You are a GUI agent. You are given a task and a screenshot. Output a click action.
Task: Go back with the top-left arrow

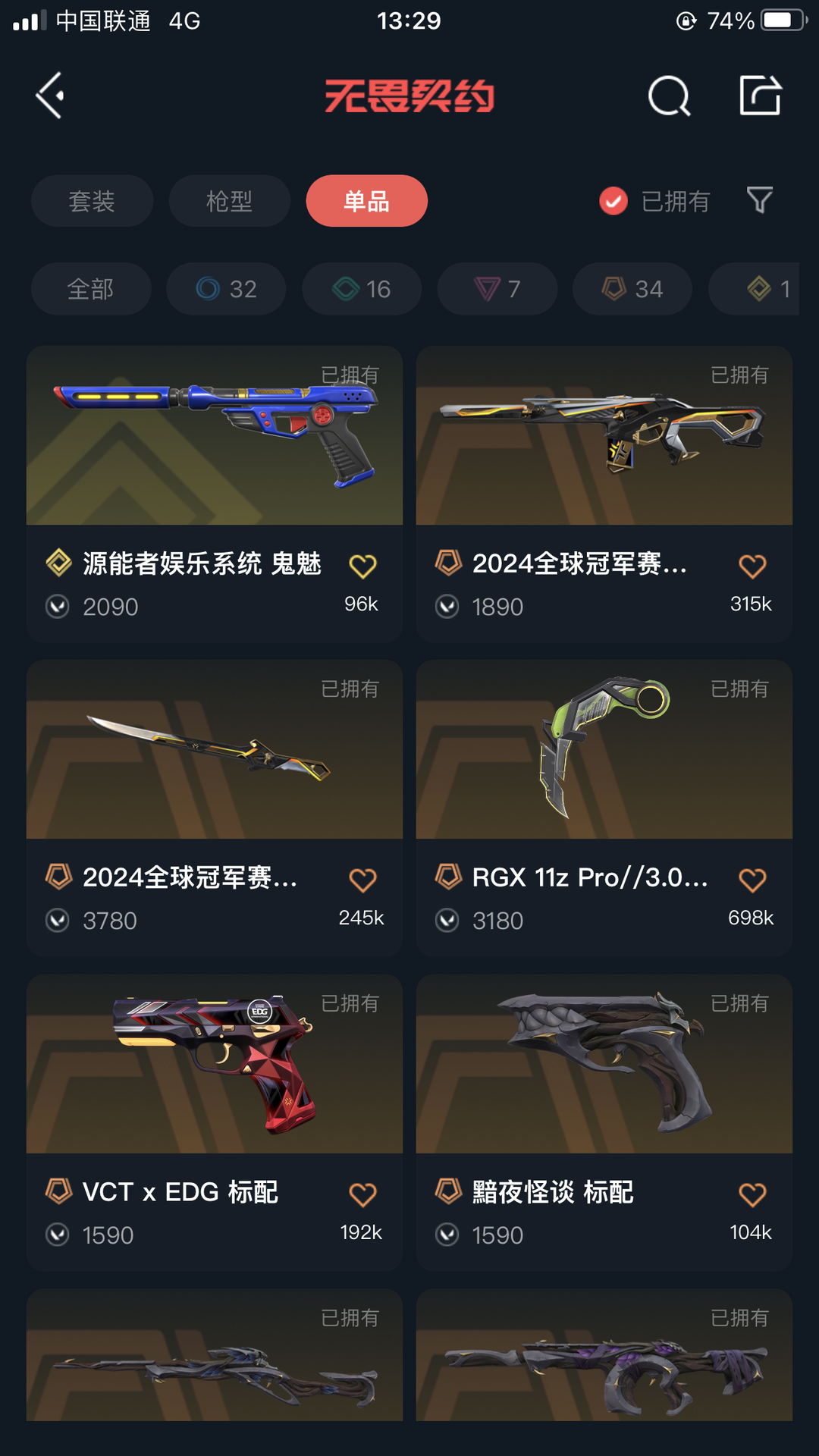point(50,96)
